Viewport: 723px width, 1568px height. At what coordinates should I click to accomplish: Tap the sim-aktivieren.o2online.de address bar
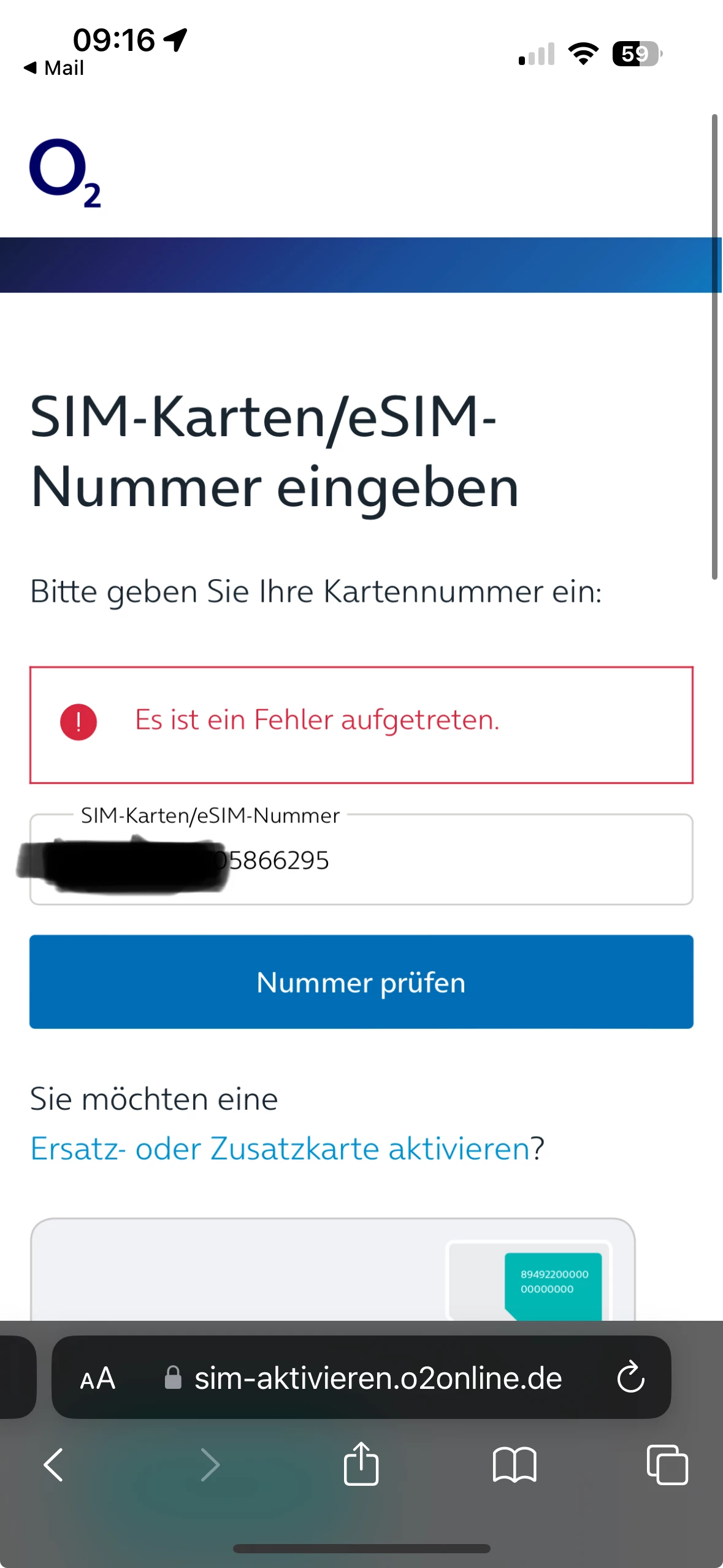tap(377, 1378)
